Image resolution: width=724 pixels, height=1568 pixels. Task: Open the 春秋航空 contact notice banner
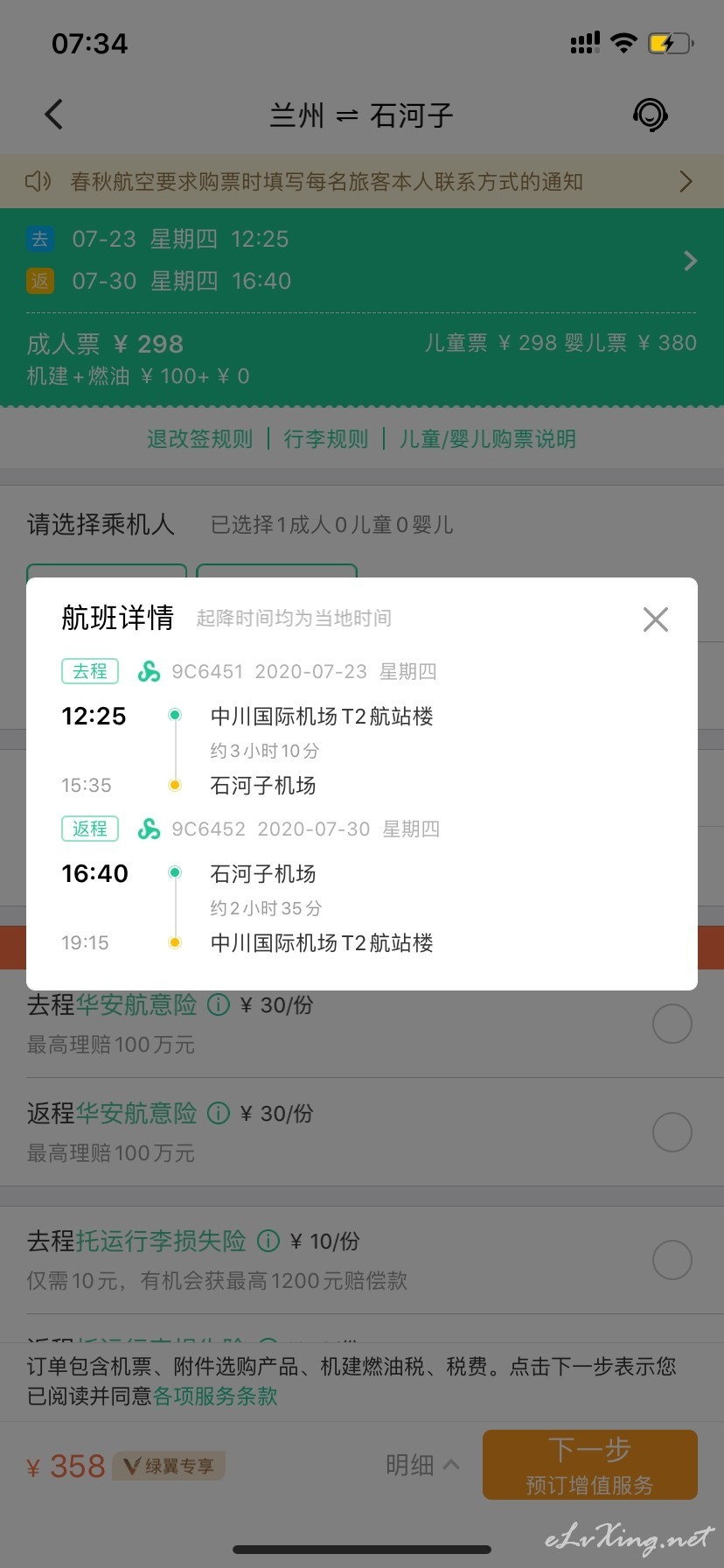tap(362, 182)
